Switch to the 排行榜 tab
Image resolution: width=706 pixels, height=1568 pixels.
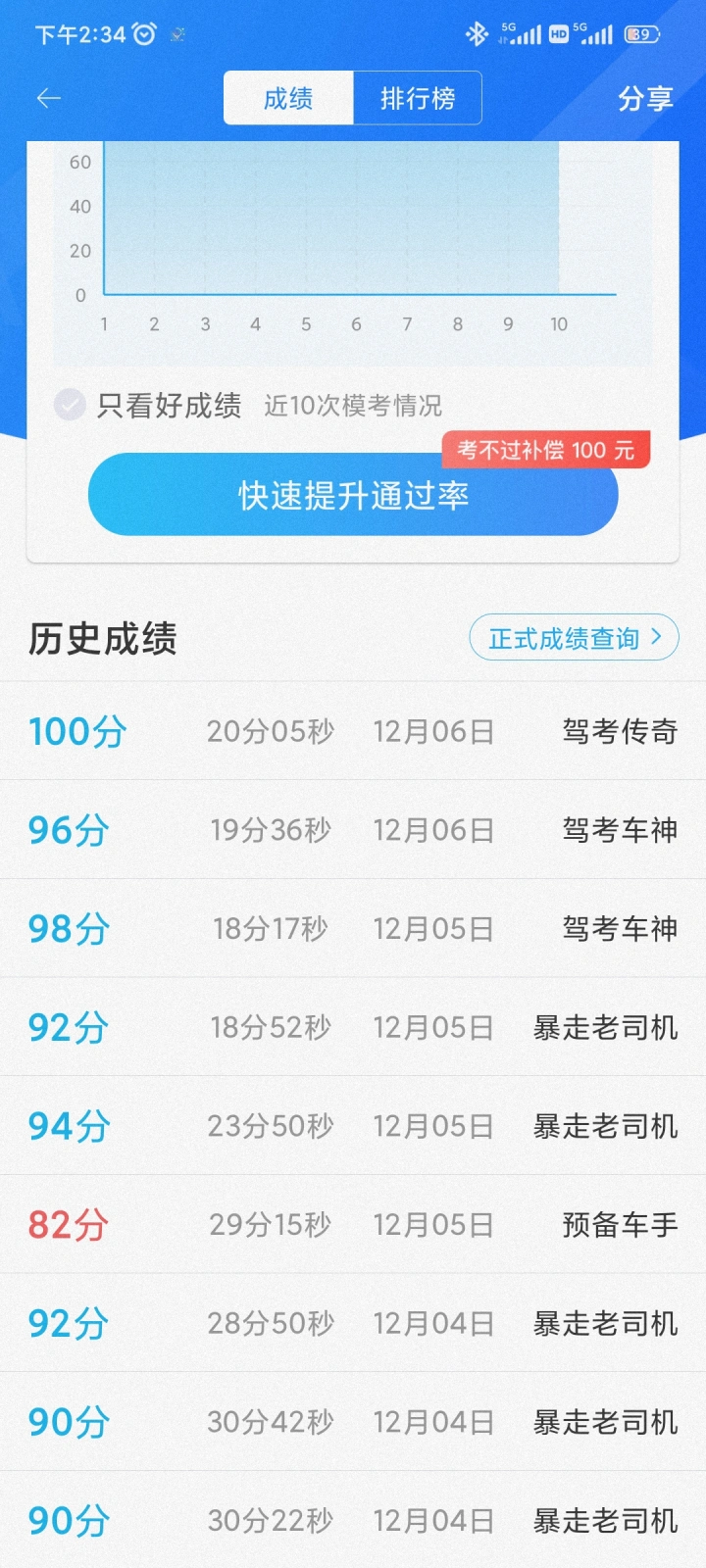click(418, 98)
